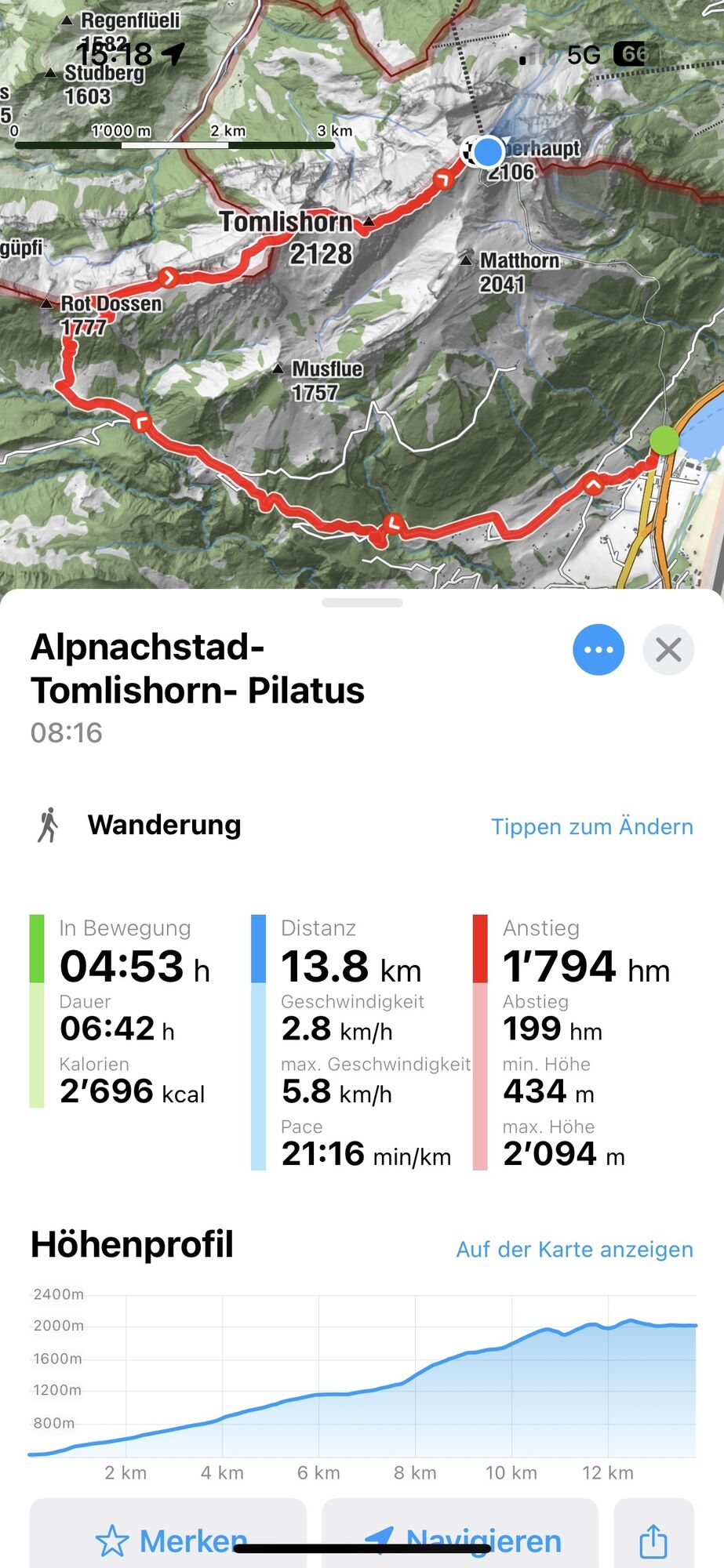Close the tour details sheet
The height and width of the screenshot is (1568, 724).
tap(668, 649)
